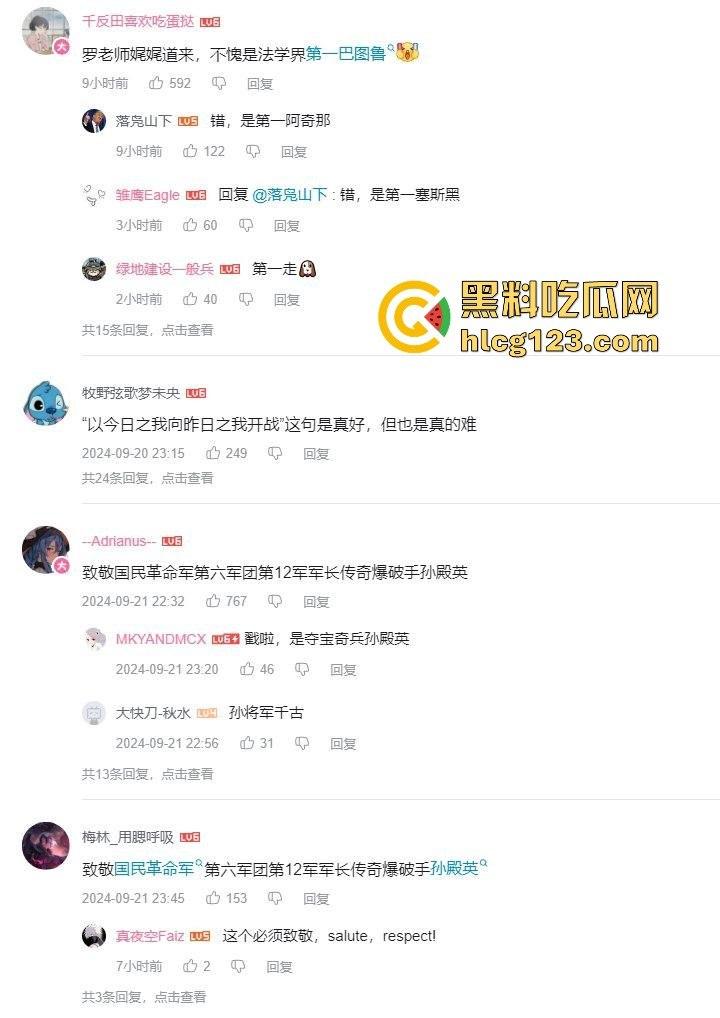720x1018 pixels.
Task: Reply to 绿地建设一般兵's comment
Action: [x=287, y=299]
